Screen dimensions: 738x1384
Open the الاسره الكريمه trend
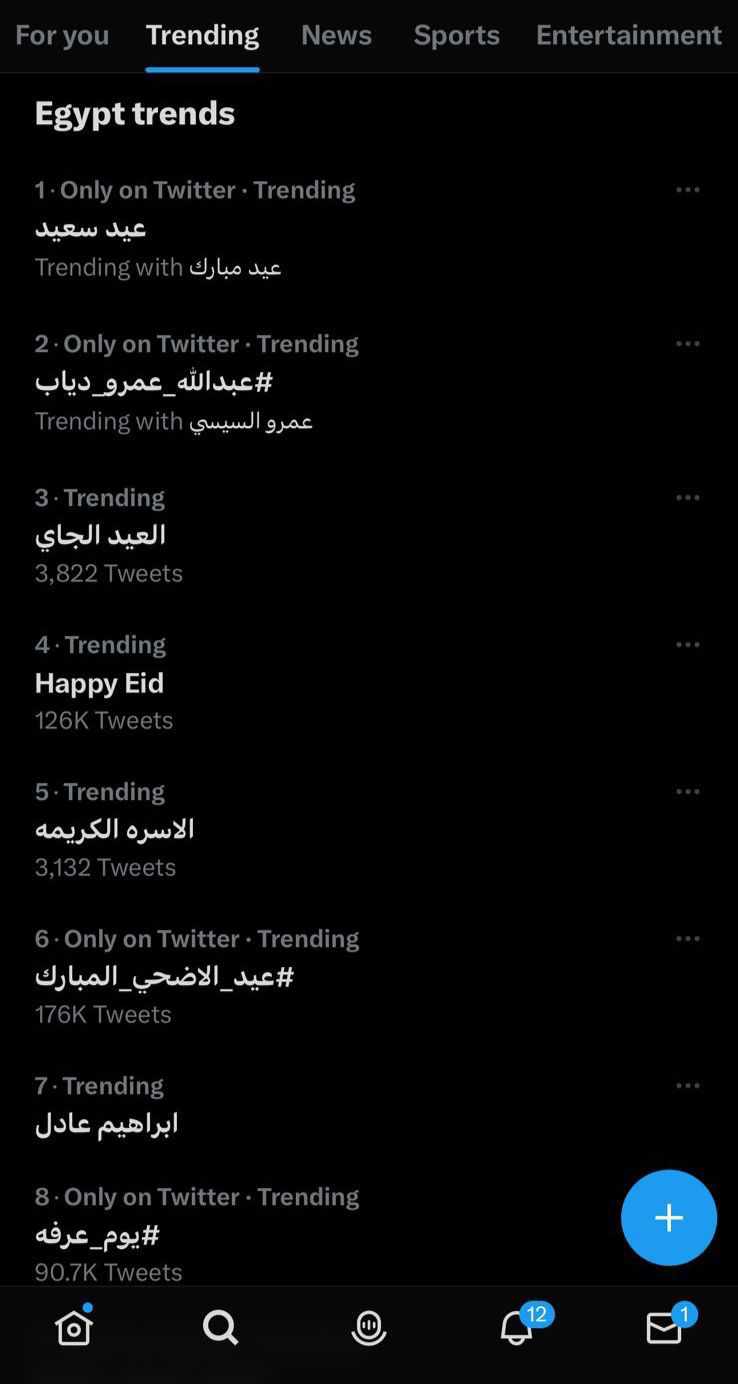pos(114,829)
